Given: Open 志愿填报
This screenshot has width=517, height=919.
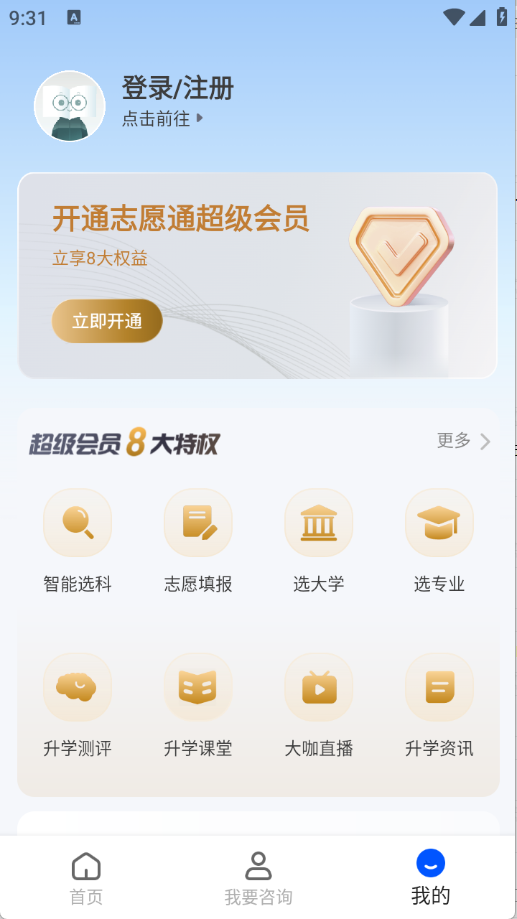Looking at the screenshot, I should [198, 540].
